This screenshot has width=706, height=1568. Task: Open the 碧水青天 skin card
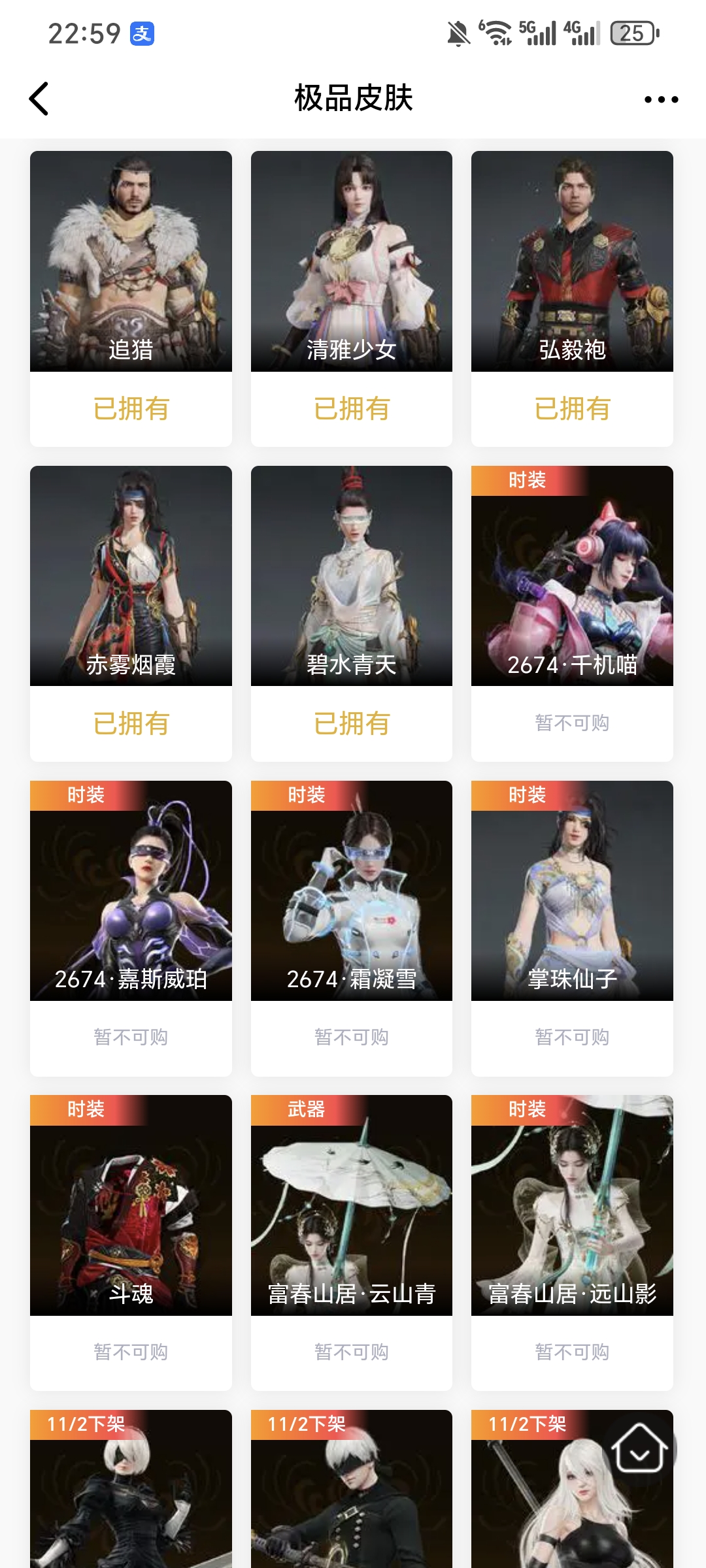352,576
